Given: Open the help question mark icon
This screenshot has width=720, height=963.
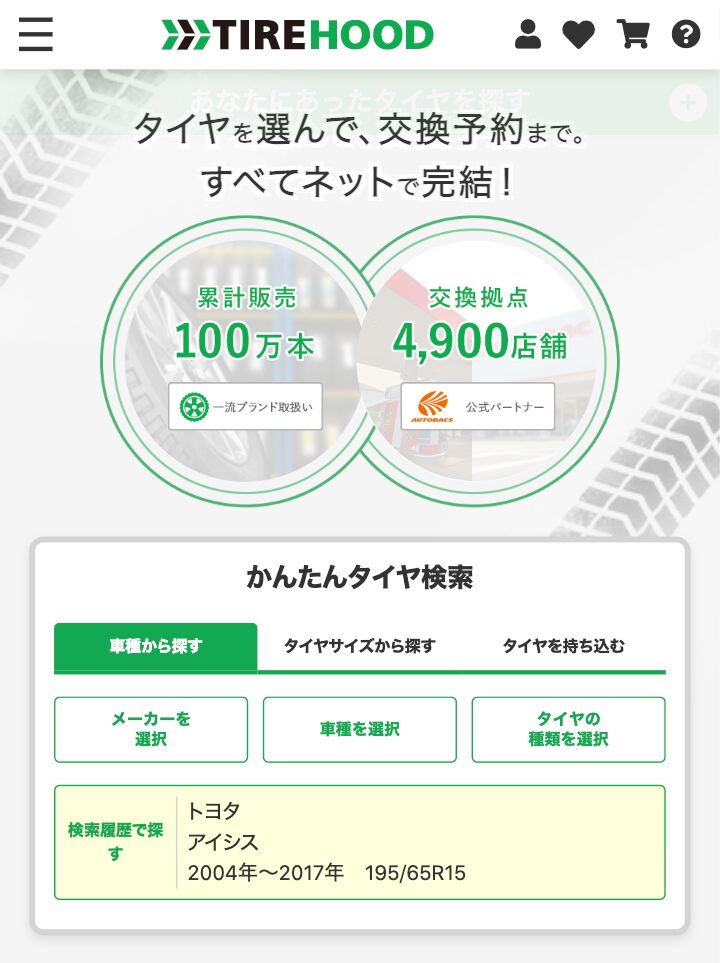Looking at the screenshot, I should pyautogui.click(x=686, y=35).
